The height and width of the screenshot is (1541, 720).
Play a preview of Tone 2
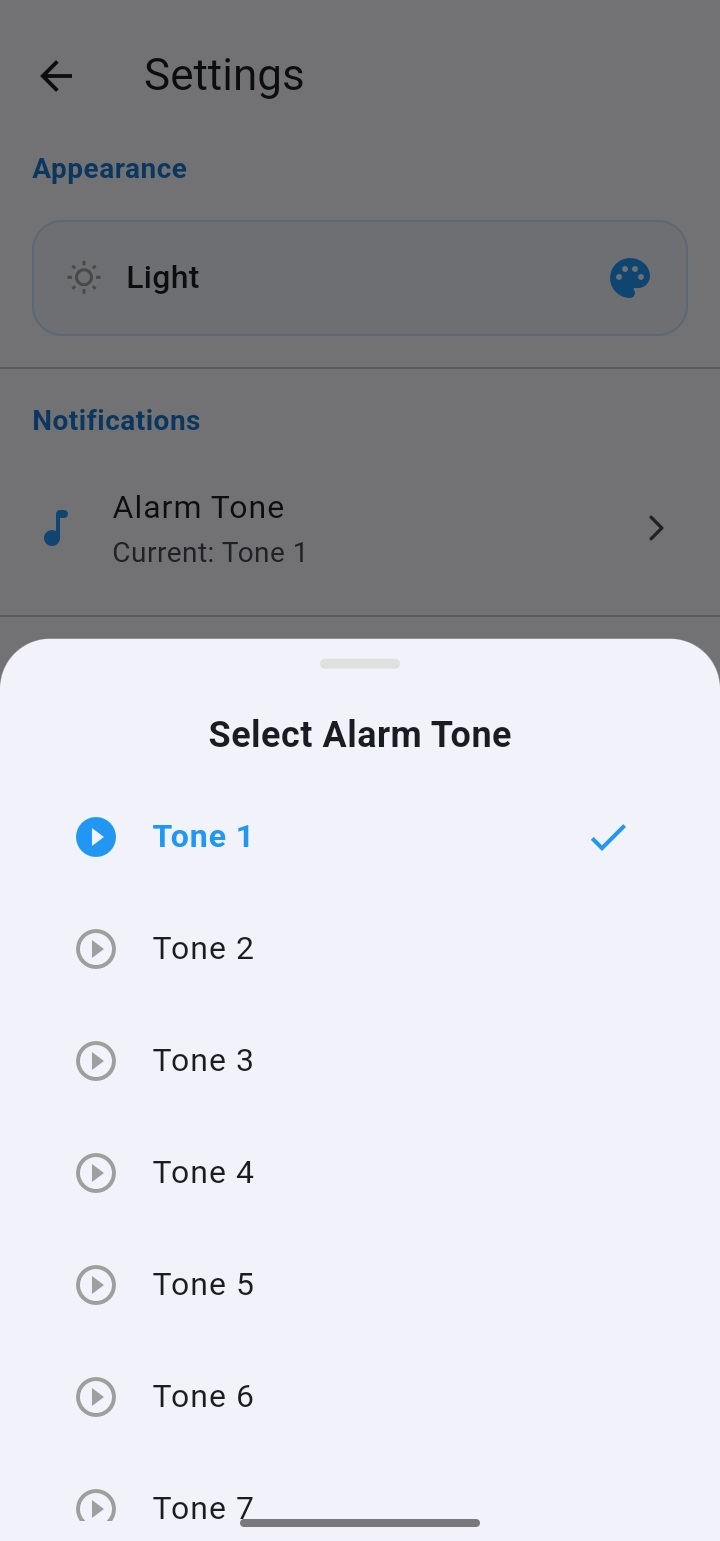[x=96, y=948]
